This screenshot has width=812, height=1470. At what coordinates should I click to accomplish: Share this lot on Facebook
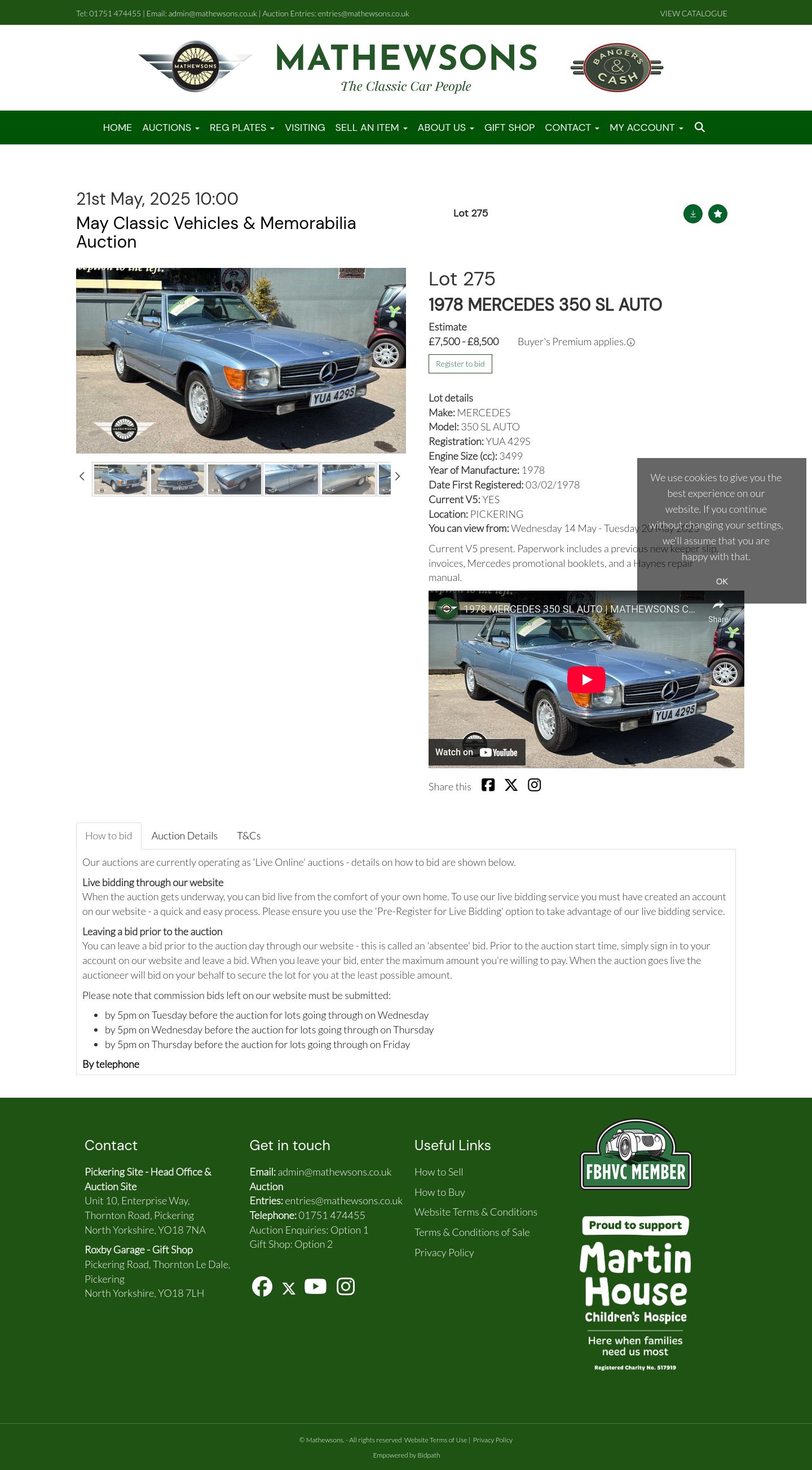coord(488,785)
